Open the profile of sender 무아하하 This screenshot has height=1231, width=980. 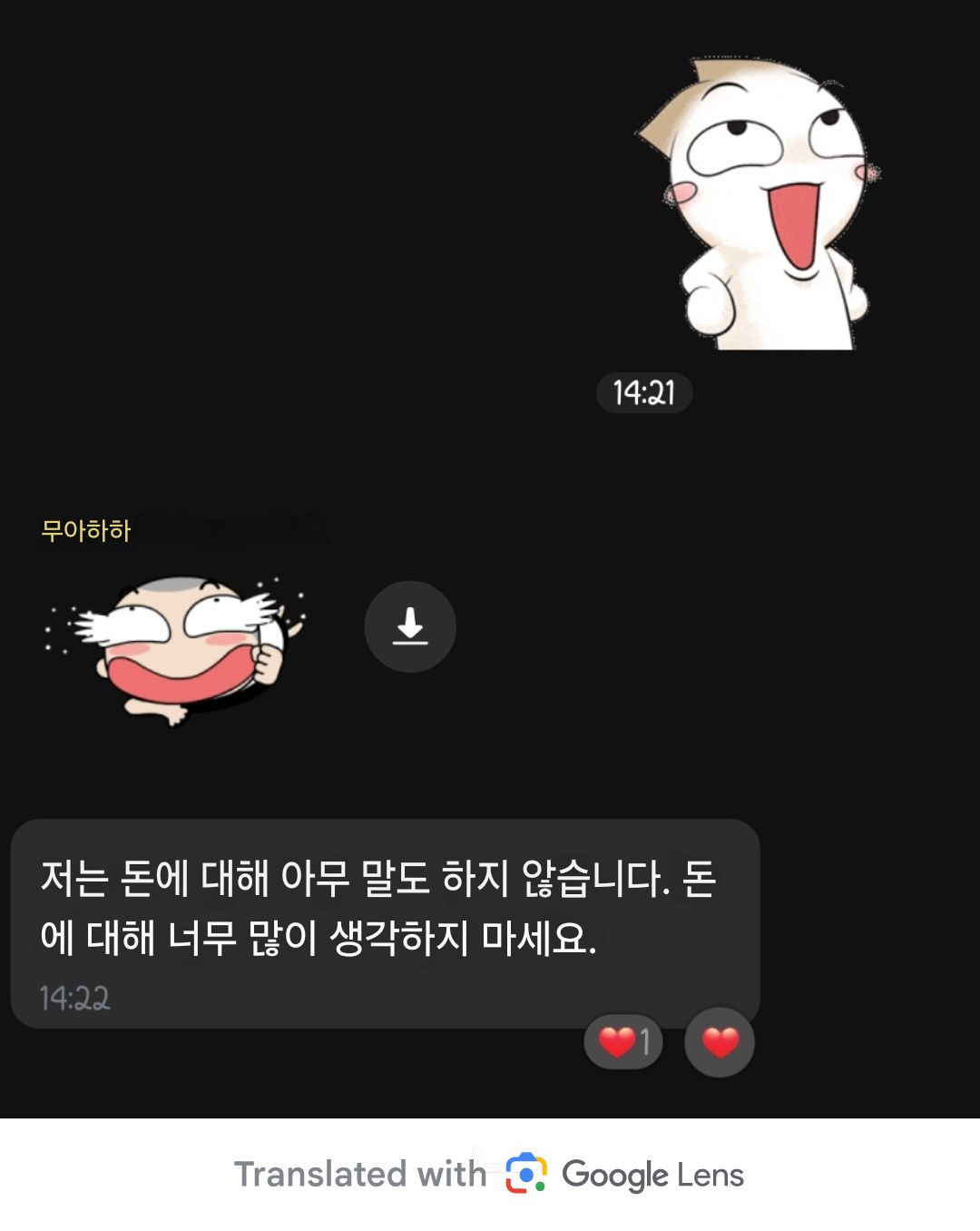tap(86, 530)
